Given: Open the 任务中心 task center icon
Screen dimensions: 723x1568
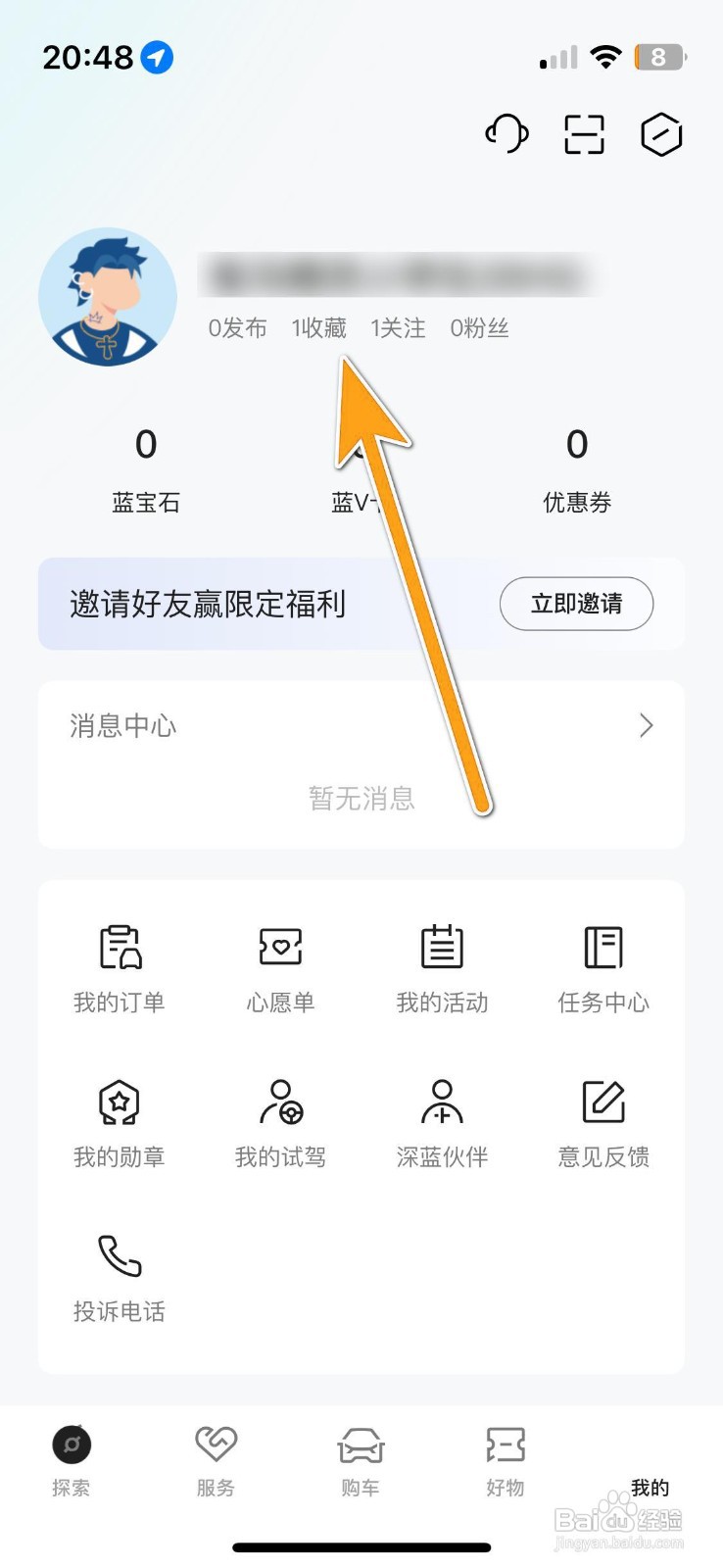Looking at the screenshot, I should tap(602, 965).
